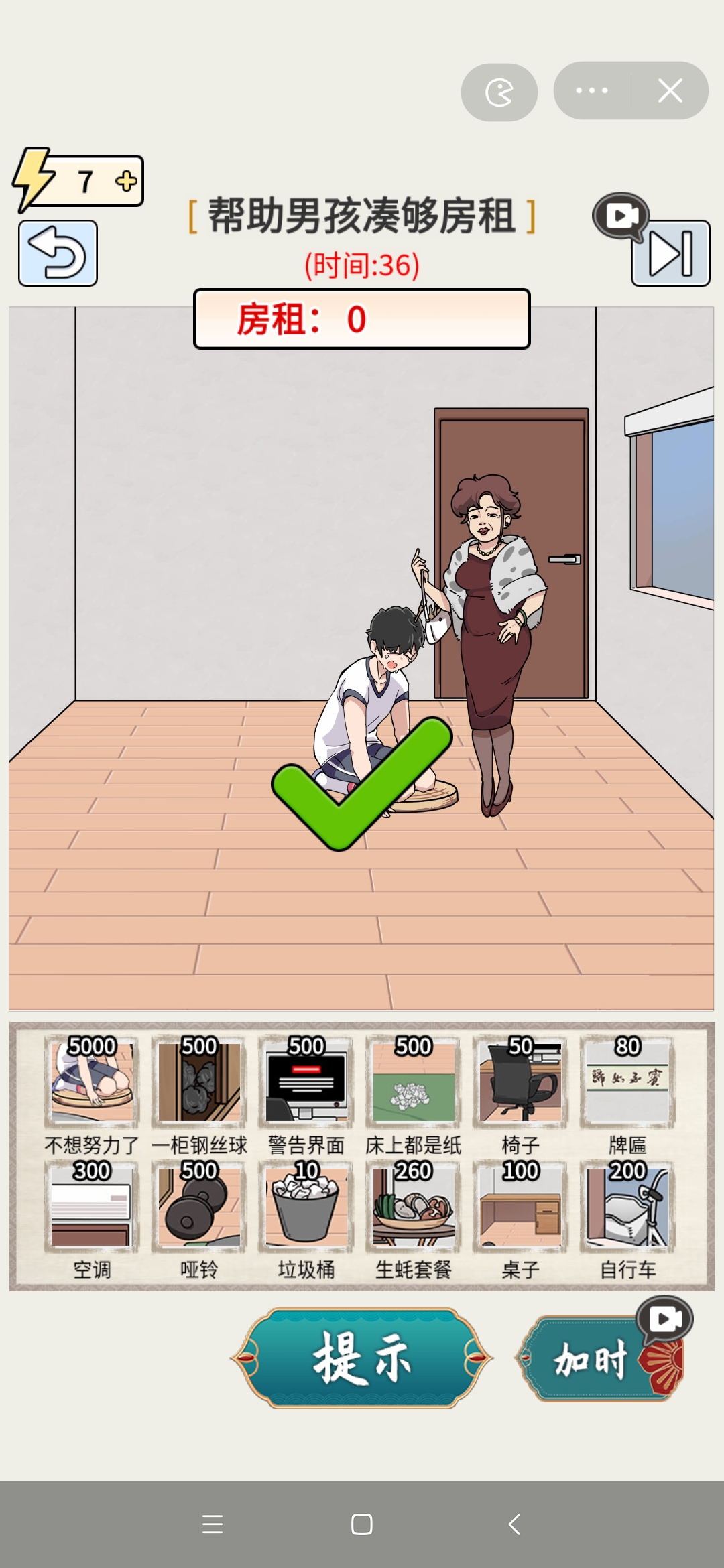Open the three-dot more menu
Screen dimensions: 724x1568
pos(592,90)
